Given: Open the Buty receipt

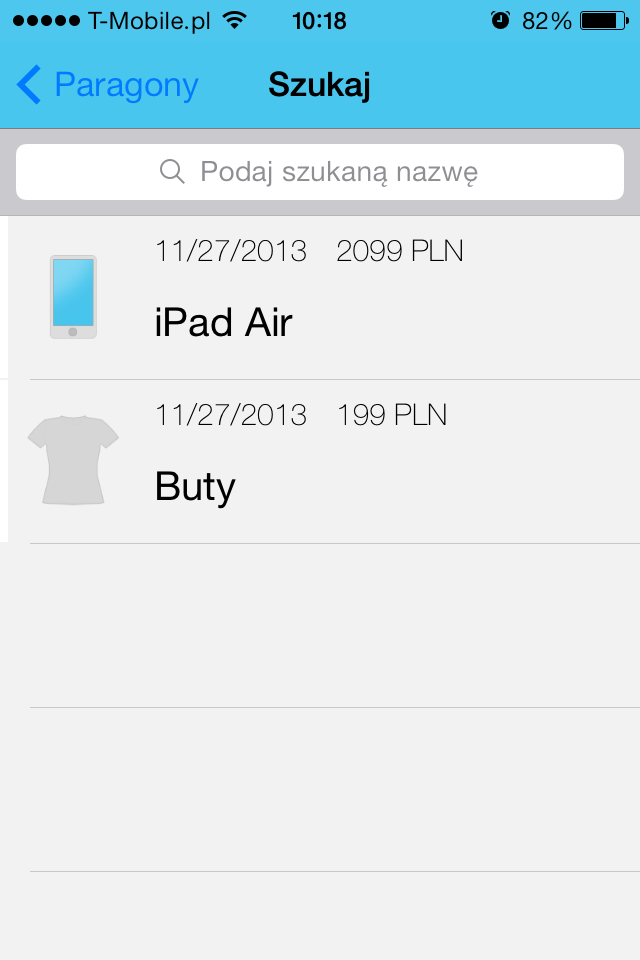Looking at the screenshot, I should pos(320,462).
